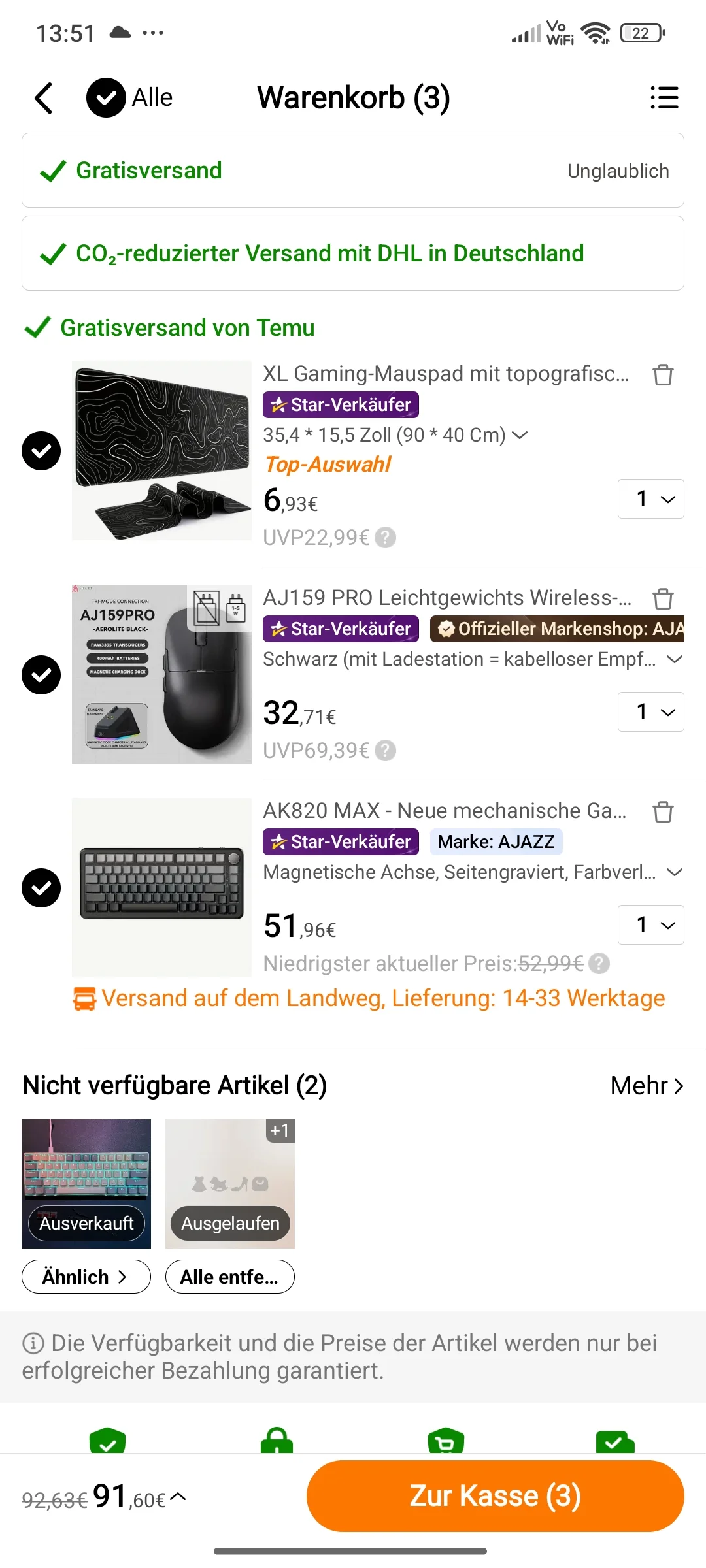Image resolution: width=706 pixels, height=1568 pixels.
Task: Remove the AJ159 PRO mouse via trash icon
Action: 663,598
